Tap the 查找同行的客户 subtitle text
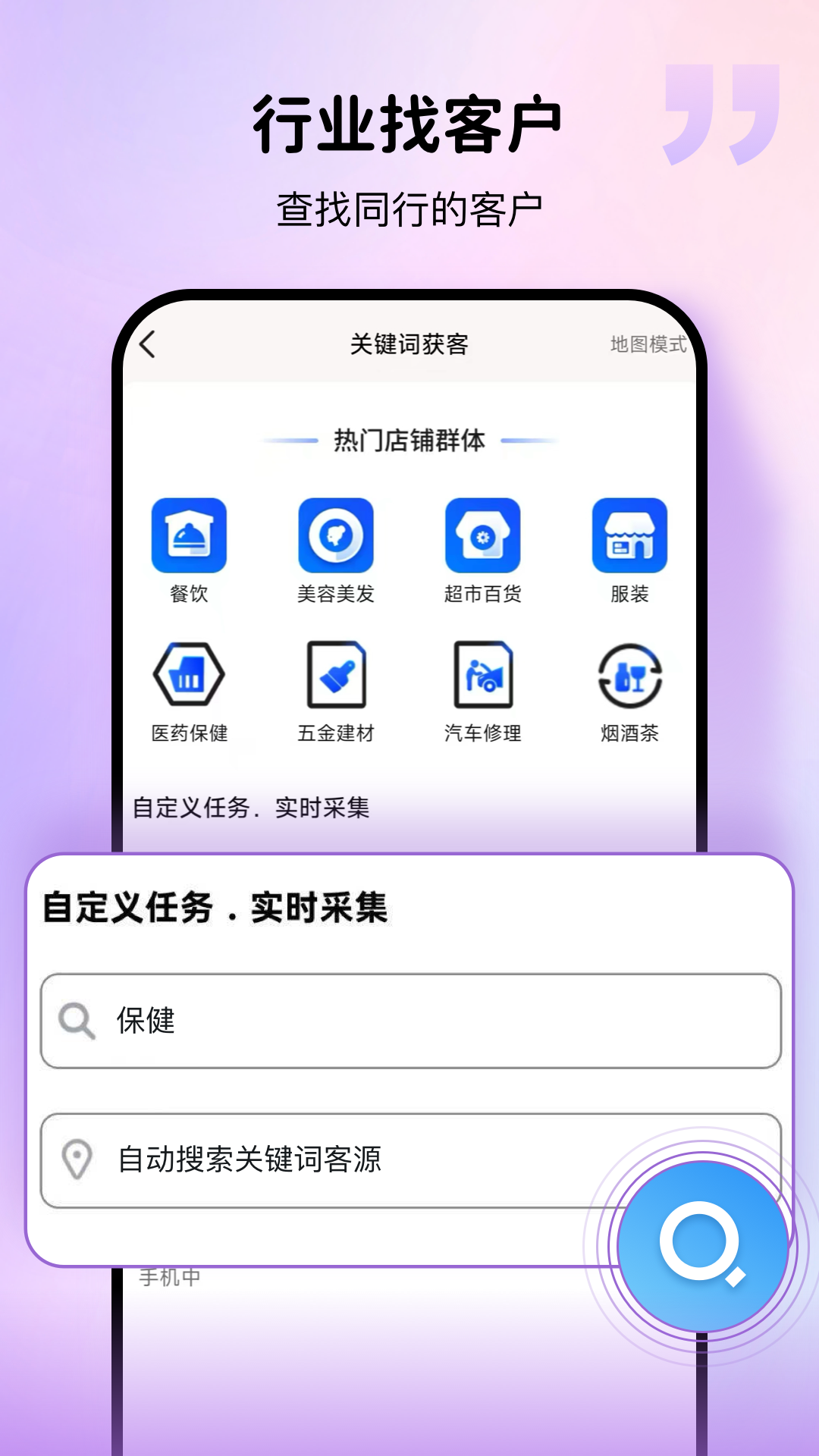The width and height of the screenshot is (819, 1456). 409,203
